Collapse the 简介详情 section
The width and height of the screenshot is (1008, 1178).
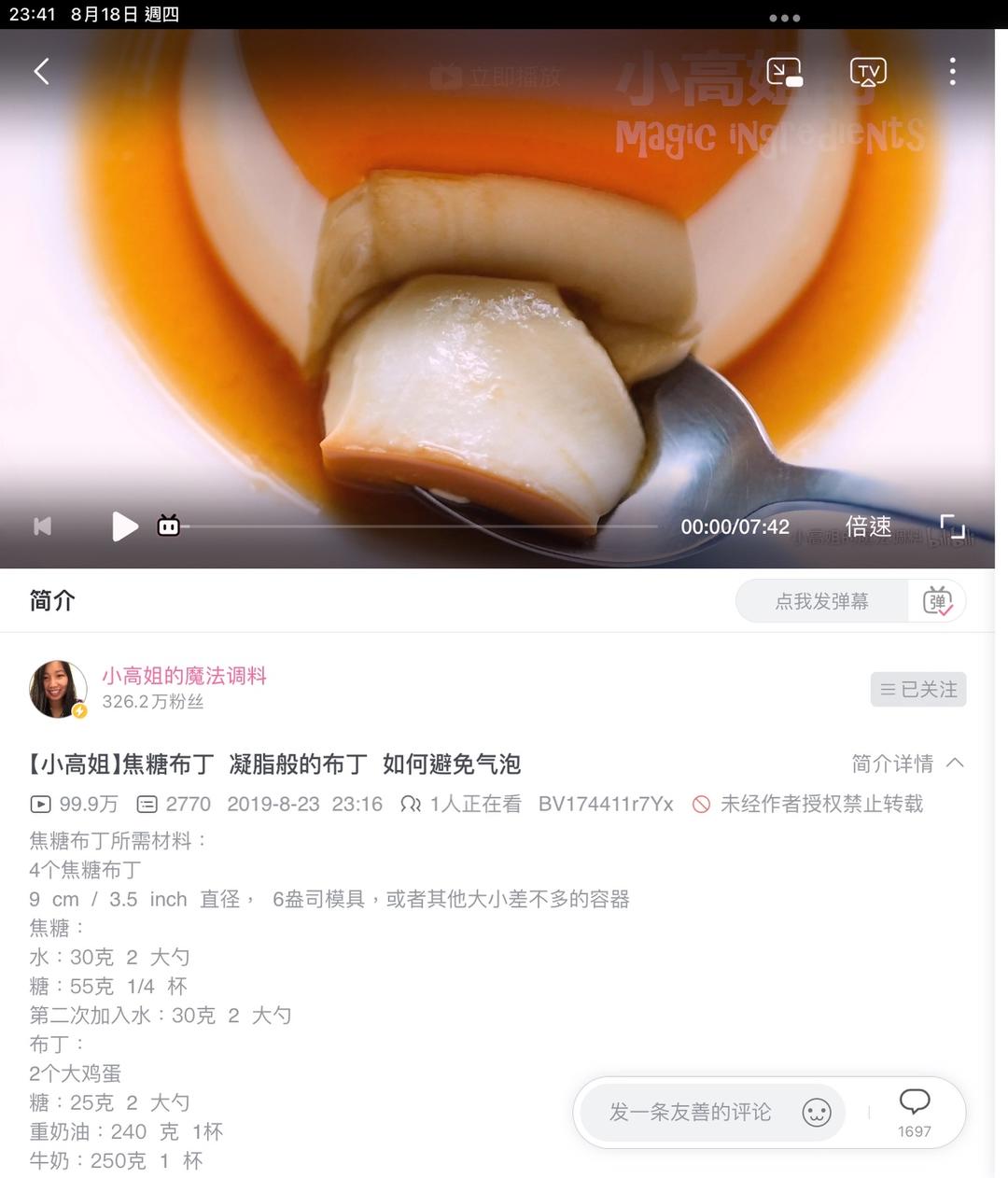click(x=907, y=764)
